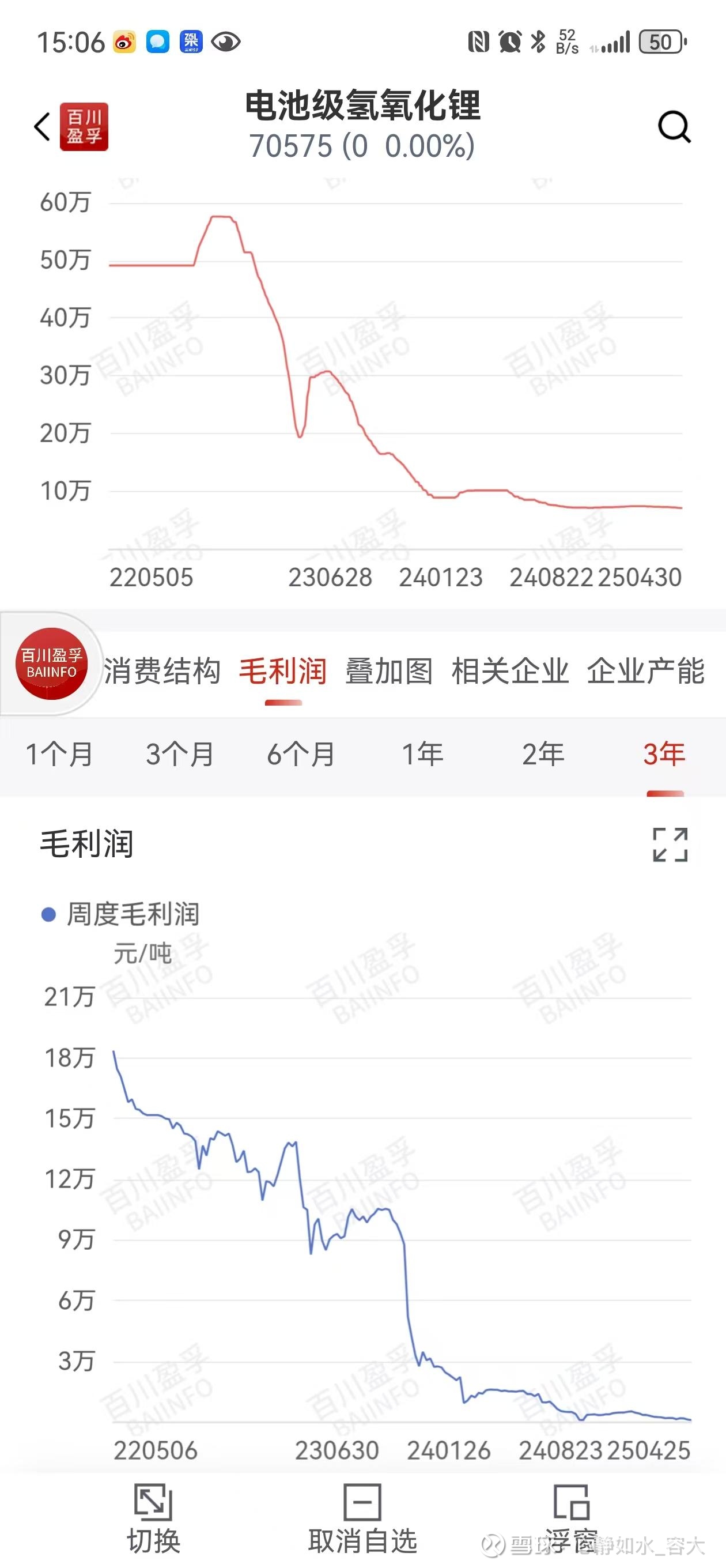Expand the 毛利润 chart to fullscreen

[670, 845]
